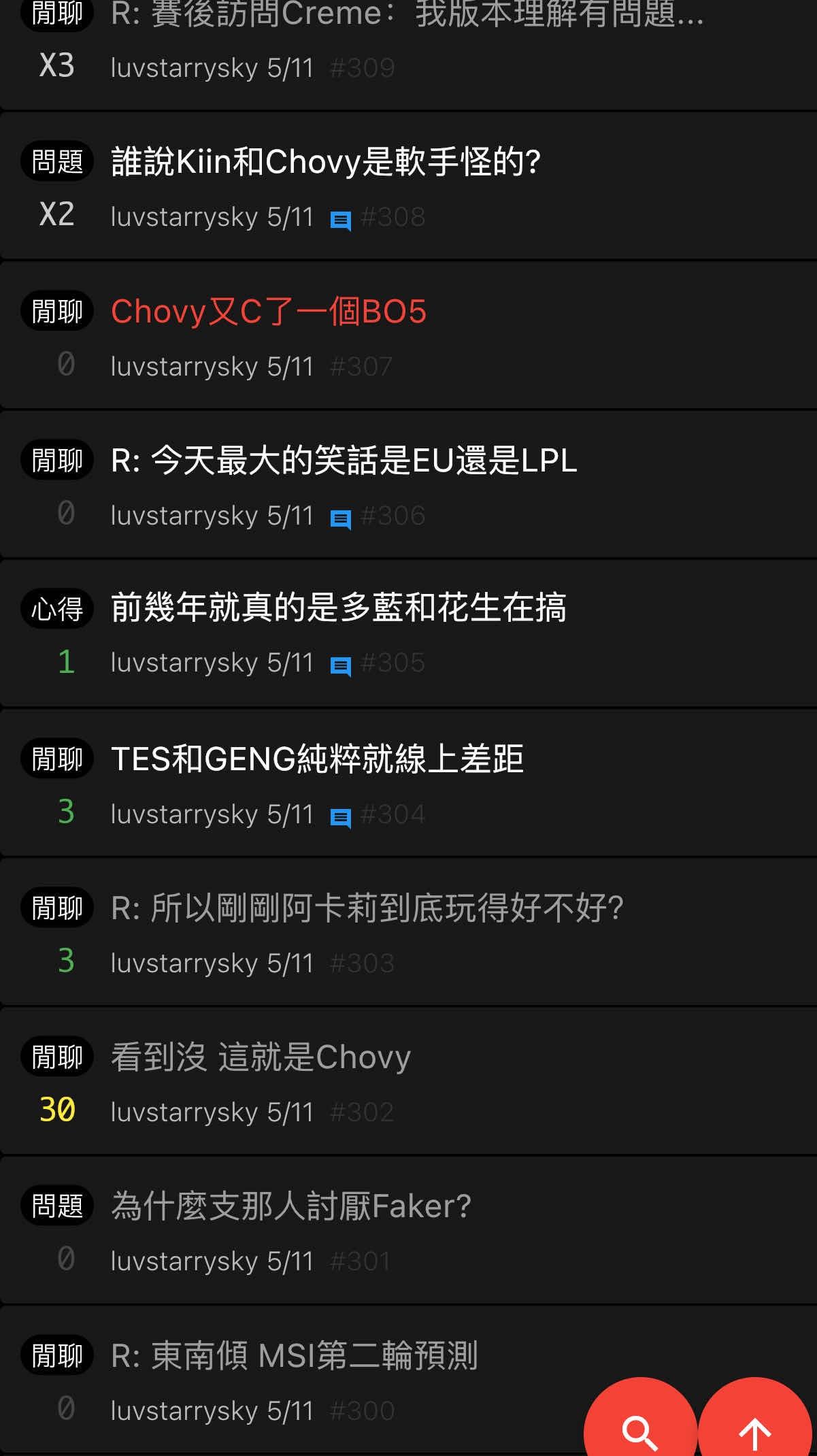Open post TES和GENG純粹就線上差距

click(x=317, y=759)
